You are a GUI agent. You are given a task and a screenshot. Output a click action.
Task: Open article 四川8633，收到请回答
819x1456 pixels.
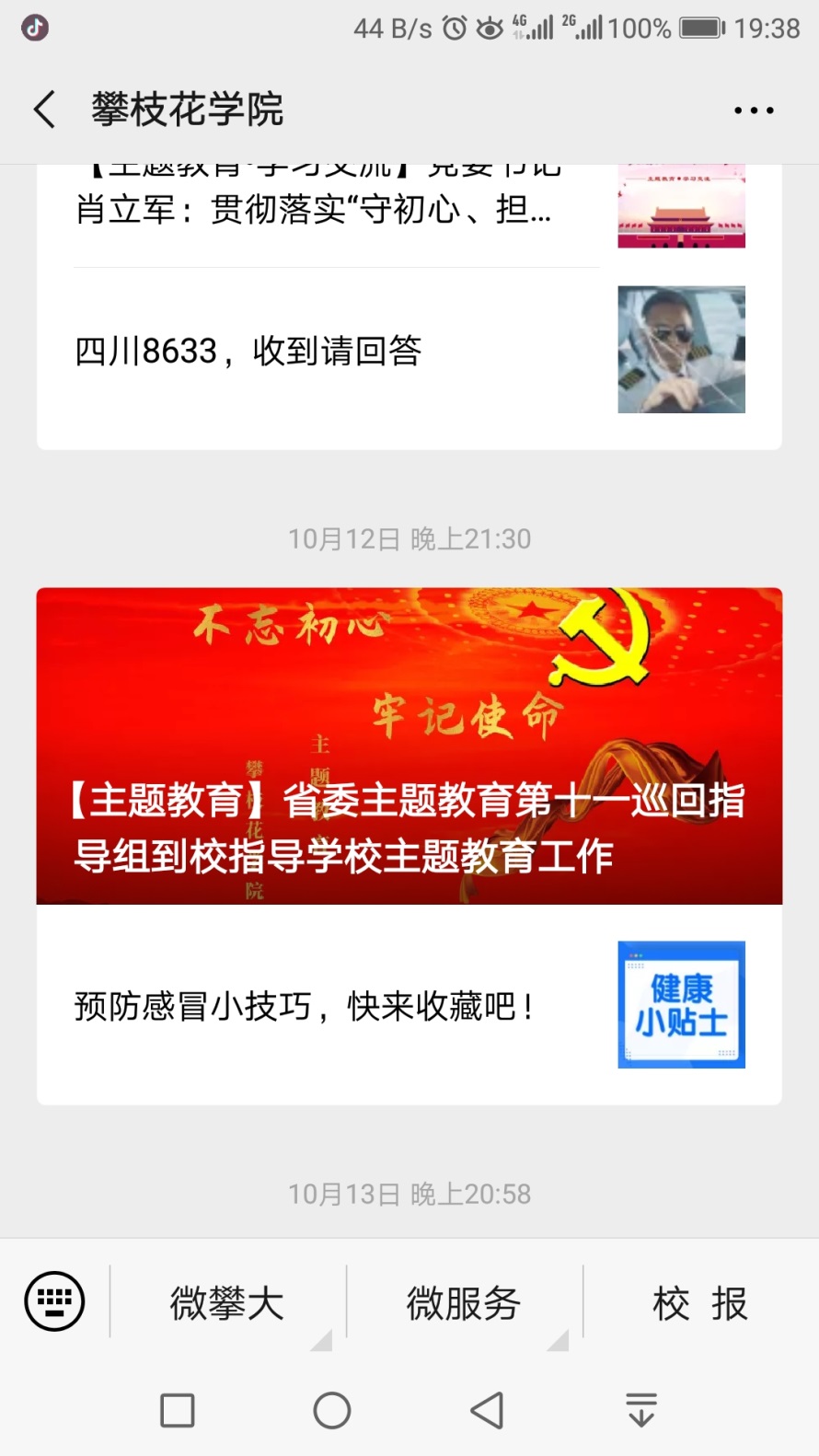click(x=248, y=351)
